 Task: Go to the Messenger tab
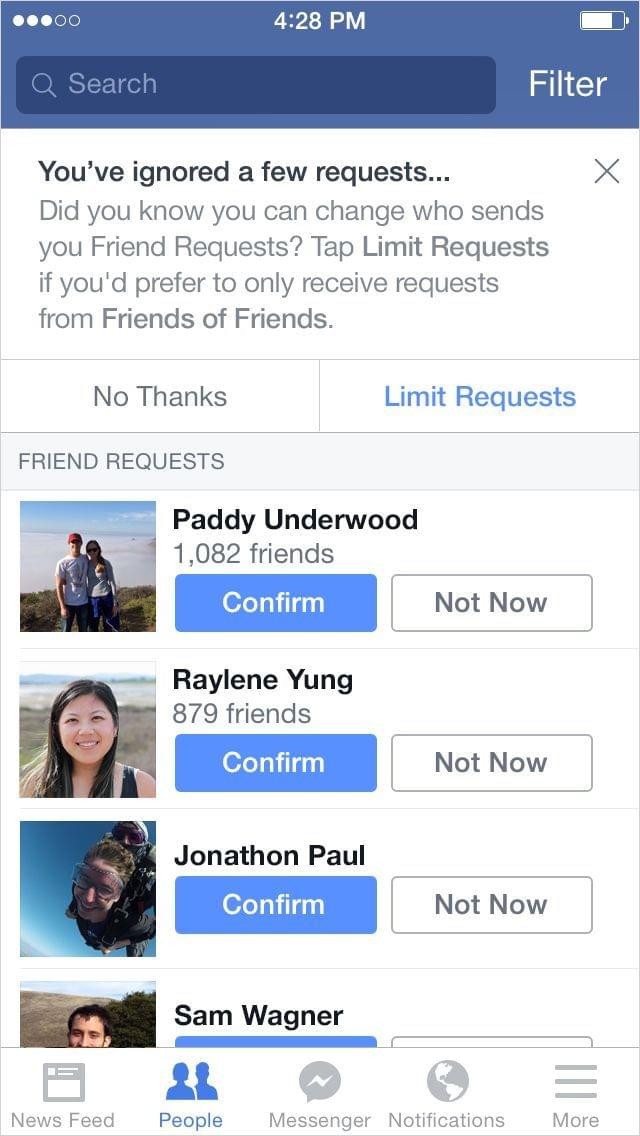point(319,1095)
